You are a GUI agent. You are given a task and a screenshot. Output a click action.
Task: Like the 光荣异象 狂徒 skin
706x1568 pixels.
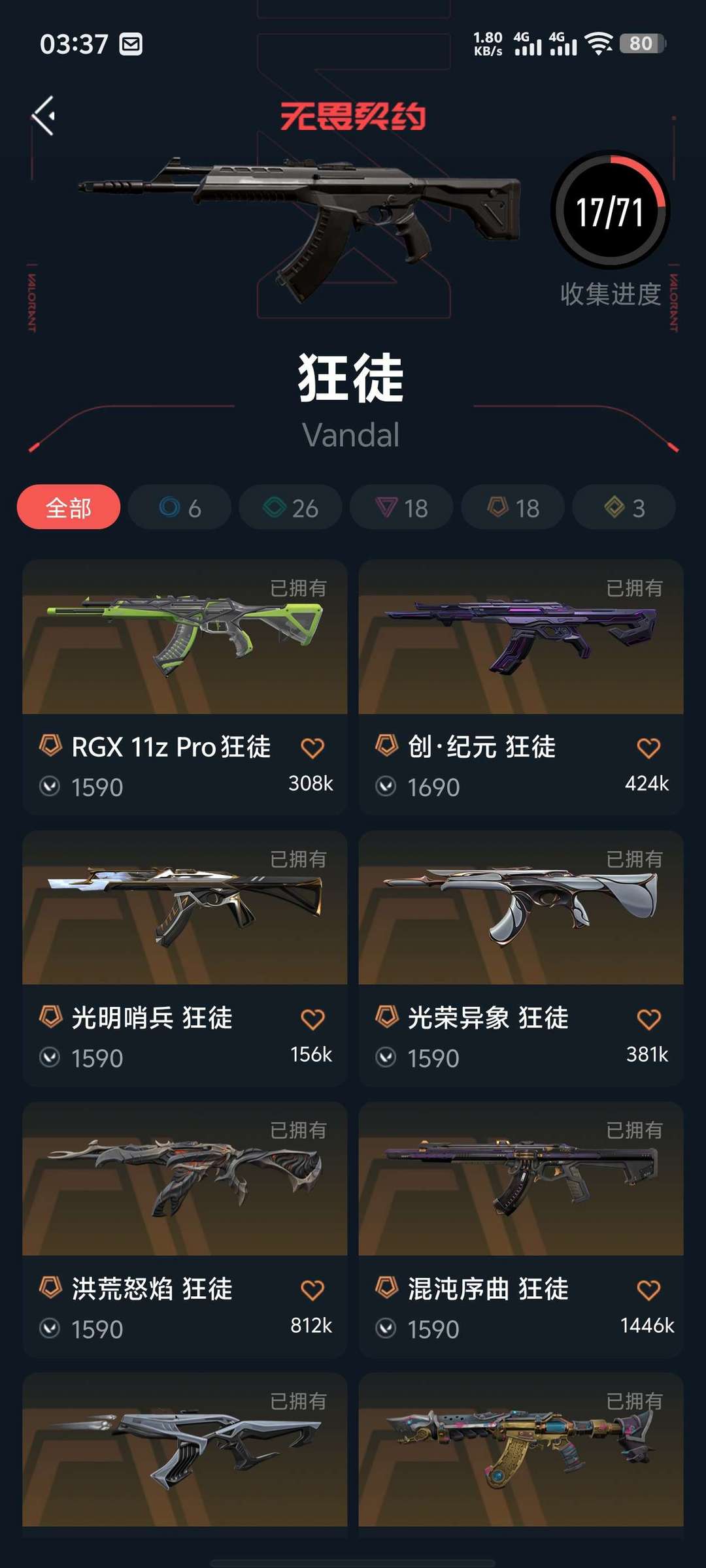[648, 1019]
